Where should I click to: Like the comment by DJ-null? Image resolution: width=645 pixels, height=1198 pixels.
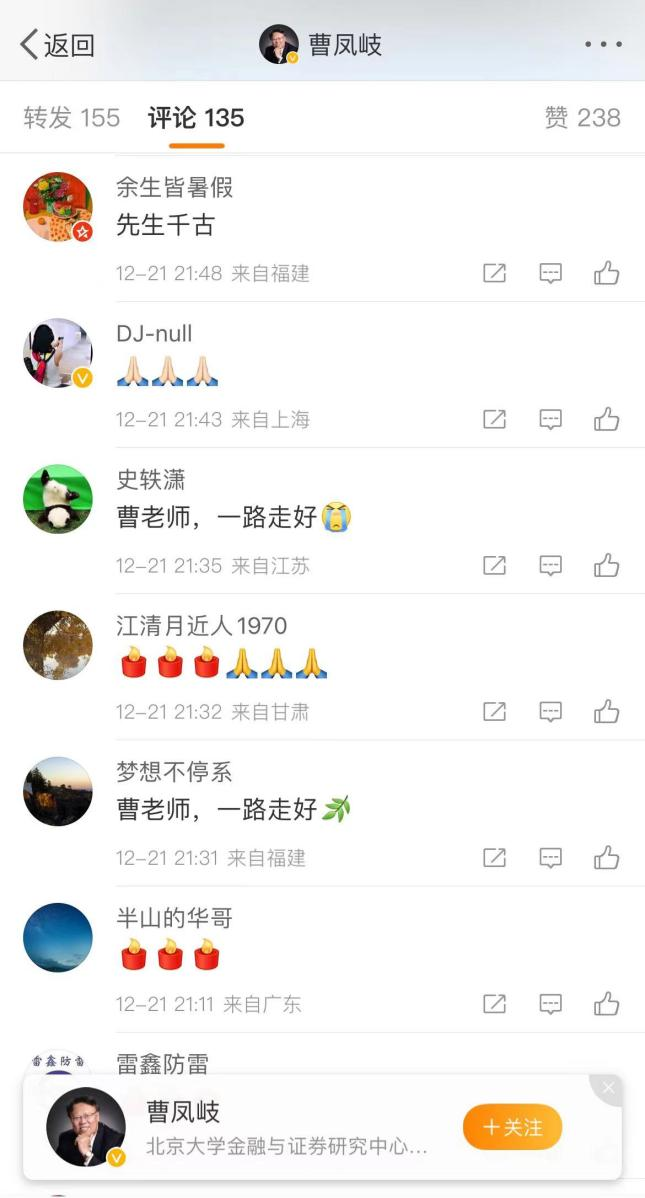pyautogui.click(x=606, y=419)
